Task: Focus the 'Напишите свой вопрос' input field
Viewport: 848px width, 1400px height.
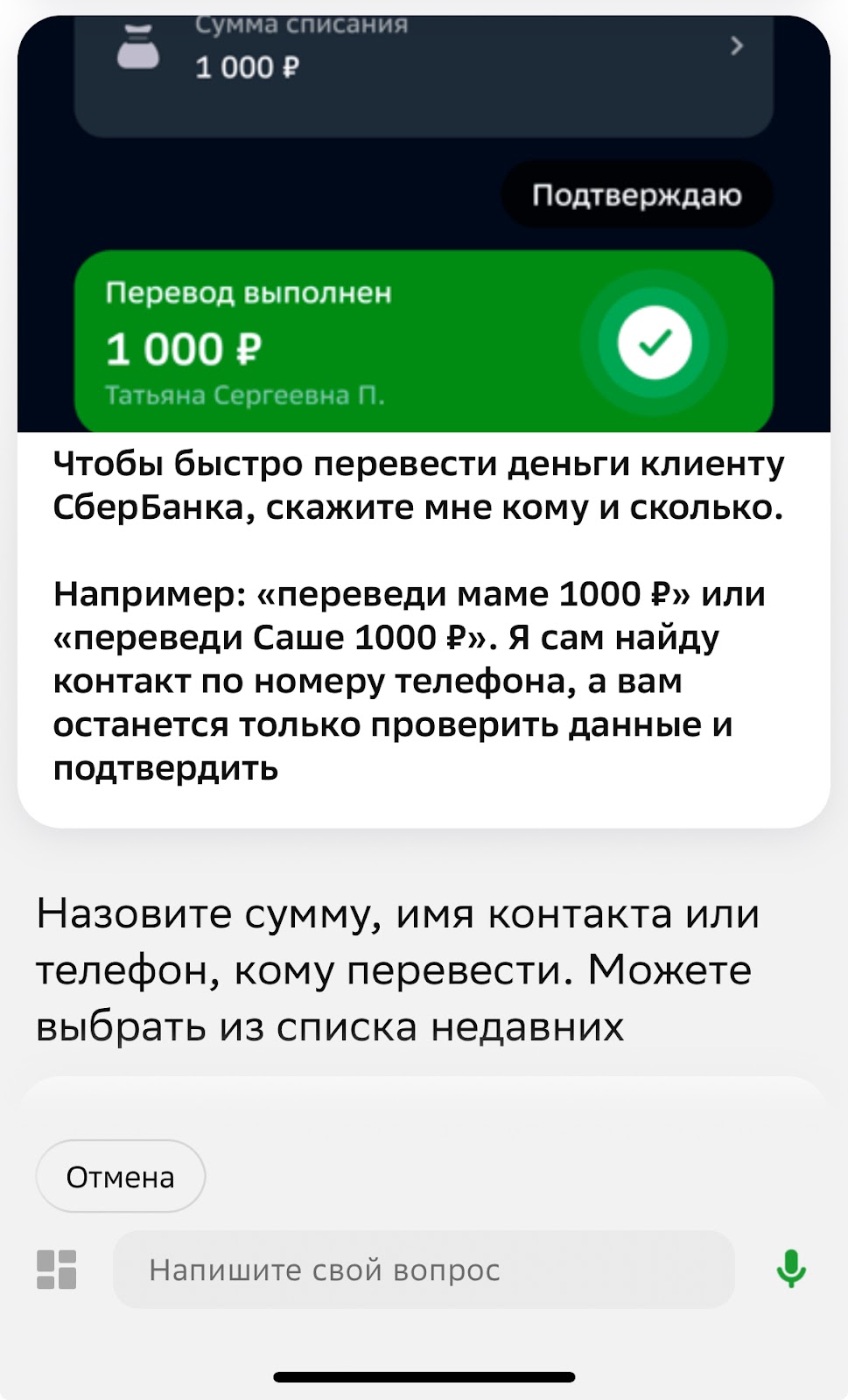Action: click(x=424, y=1270)
